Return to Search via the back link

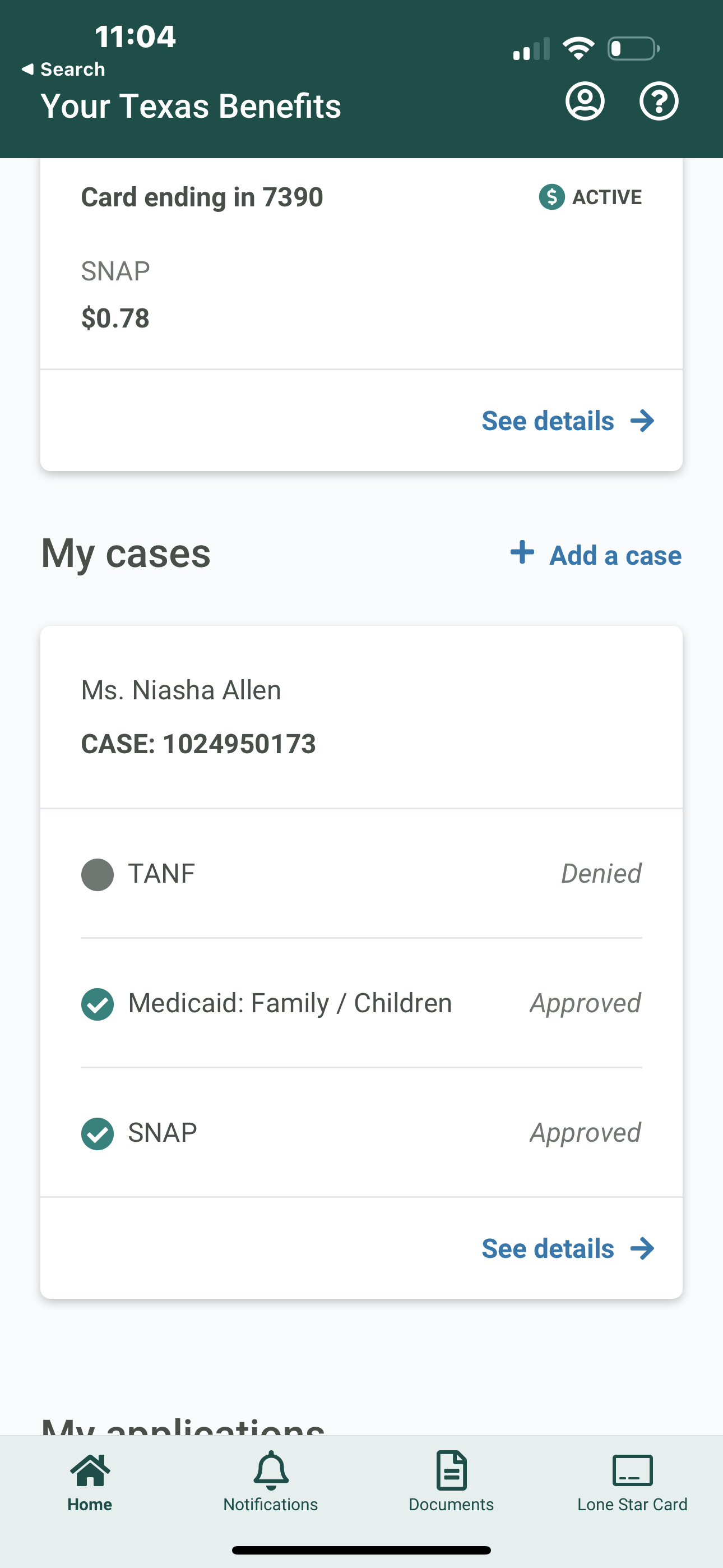pos(63,70)
